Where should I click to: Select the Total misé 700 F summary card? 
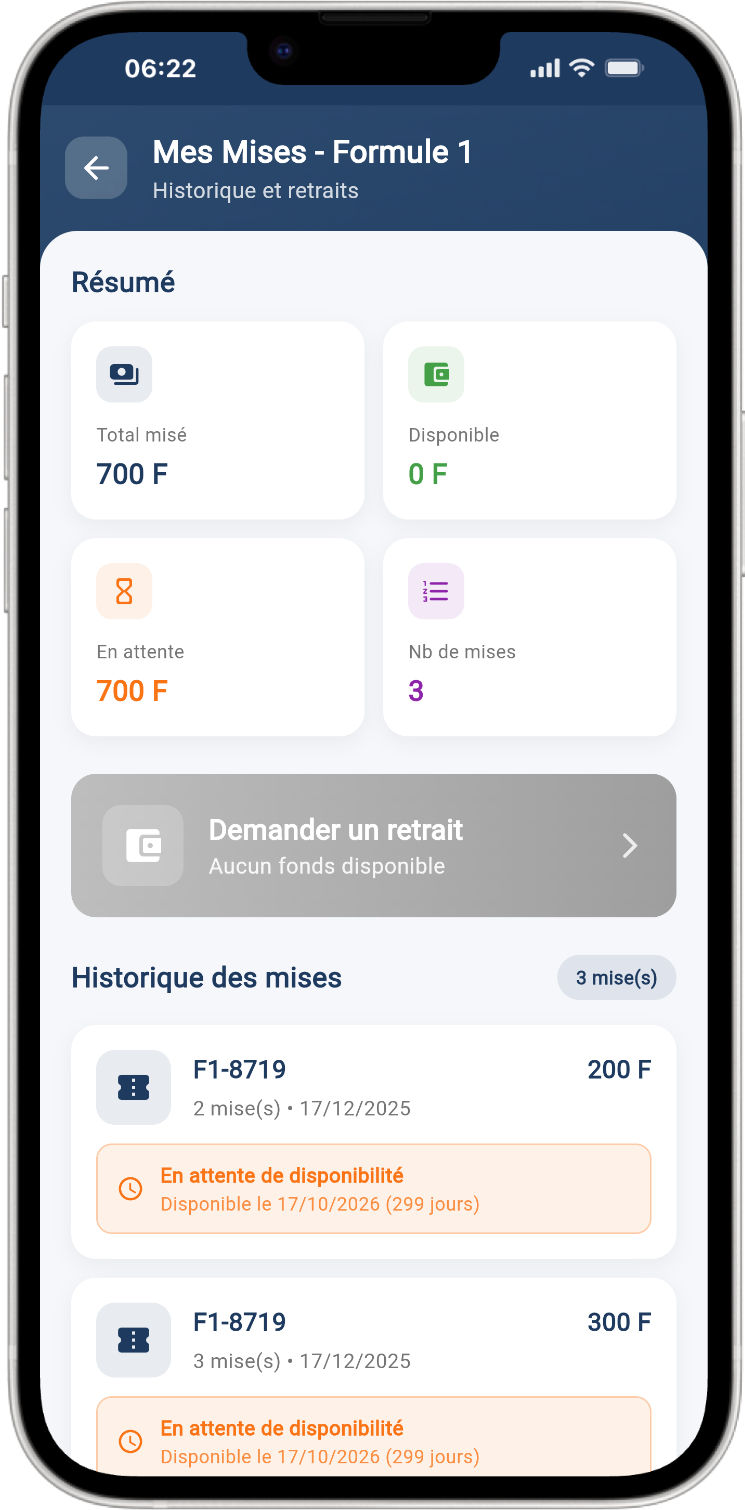(217, 420)
